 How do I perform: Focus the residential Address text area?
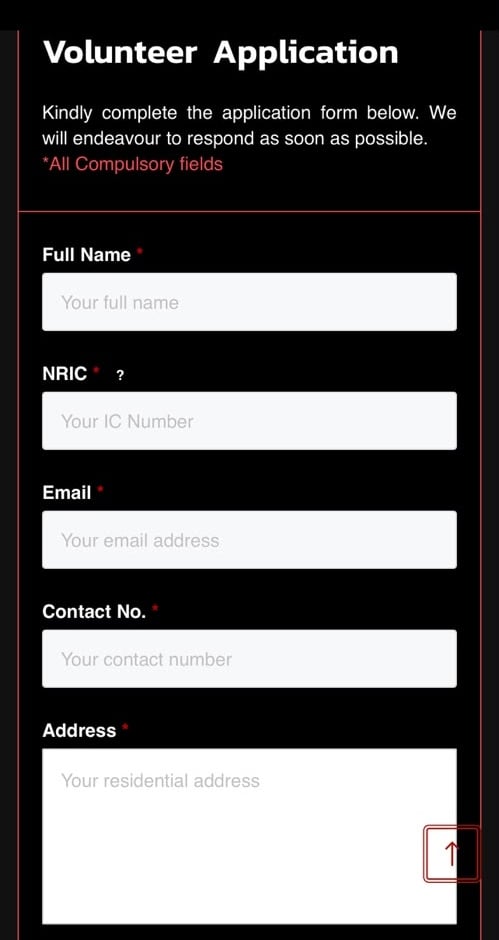249,836
